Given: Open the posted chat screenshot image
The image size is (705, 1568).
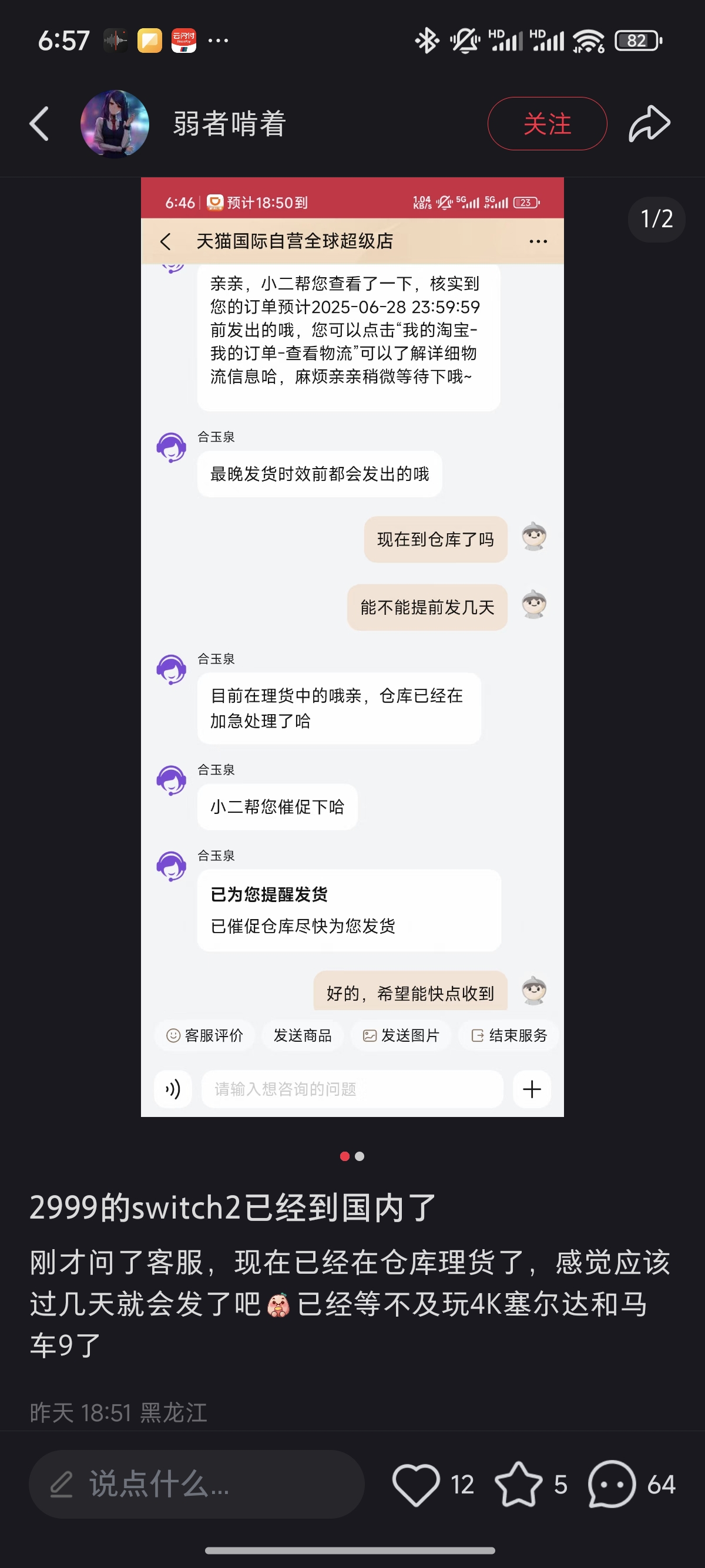Looking at the screenshot, I should click(x=352, y=647).
